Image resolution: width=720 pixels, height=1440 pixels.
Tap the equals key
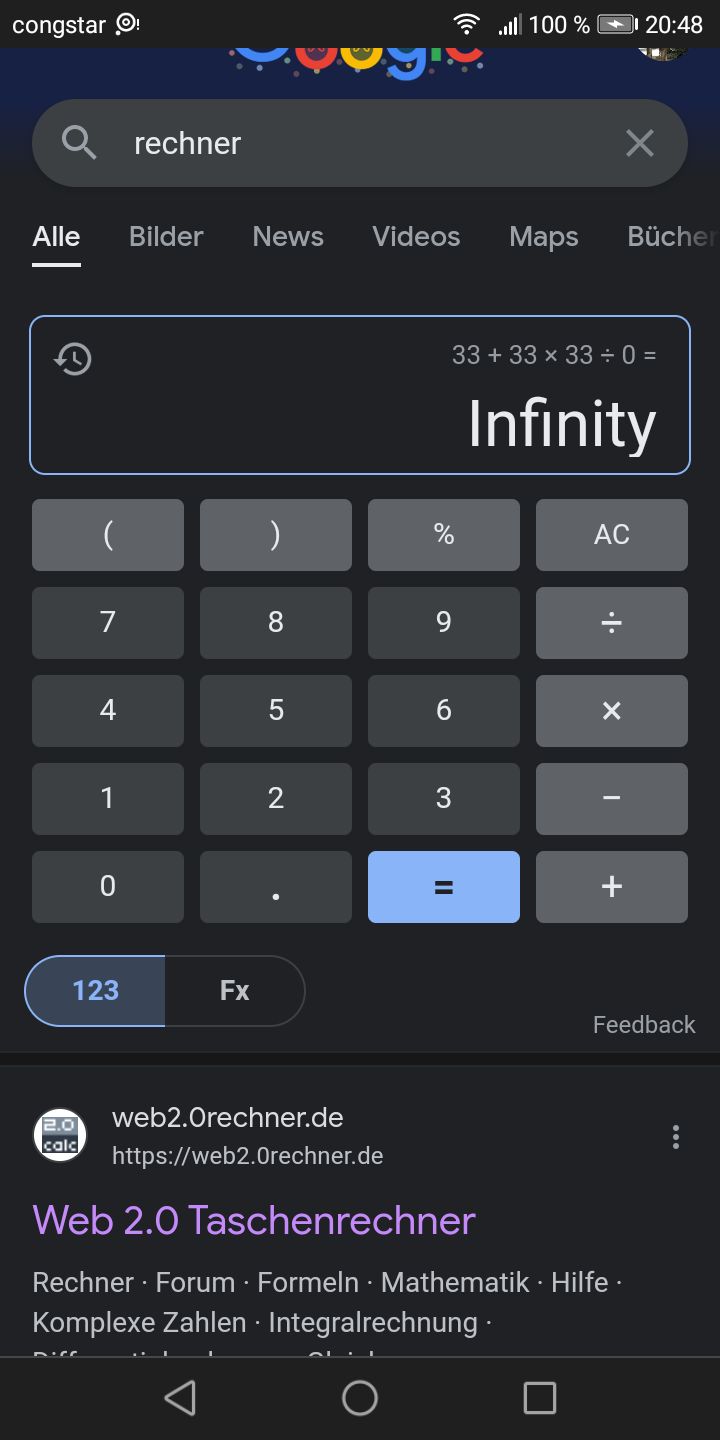click(x=443, y=886)
